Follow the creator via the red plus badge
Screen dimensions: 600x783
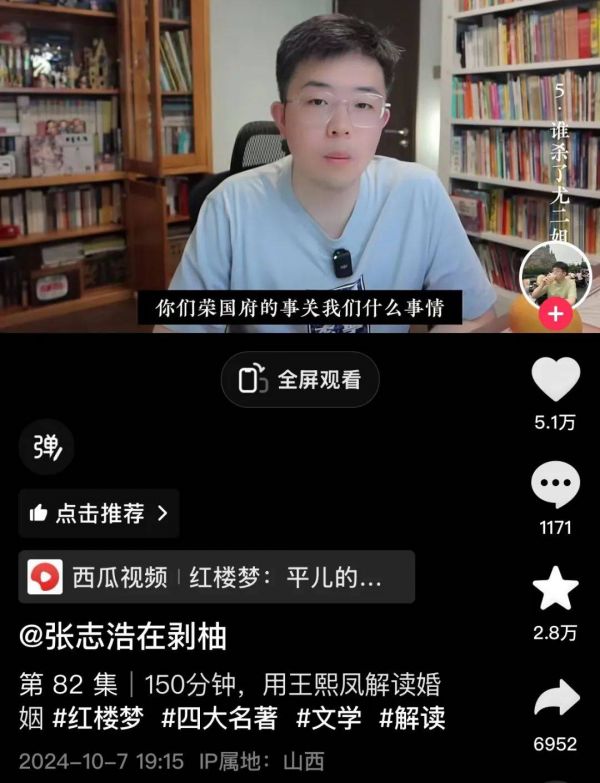556,316
